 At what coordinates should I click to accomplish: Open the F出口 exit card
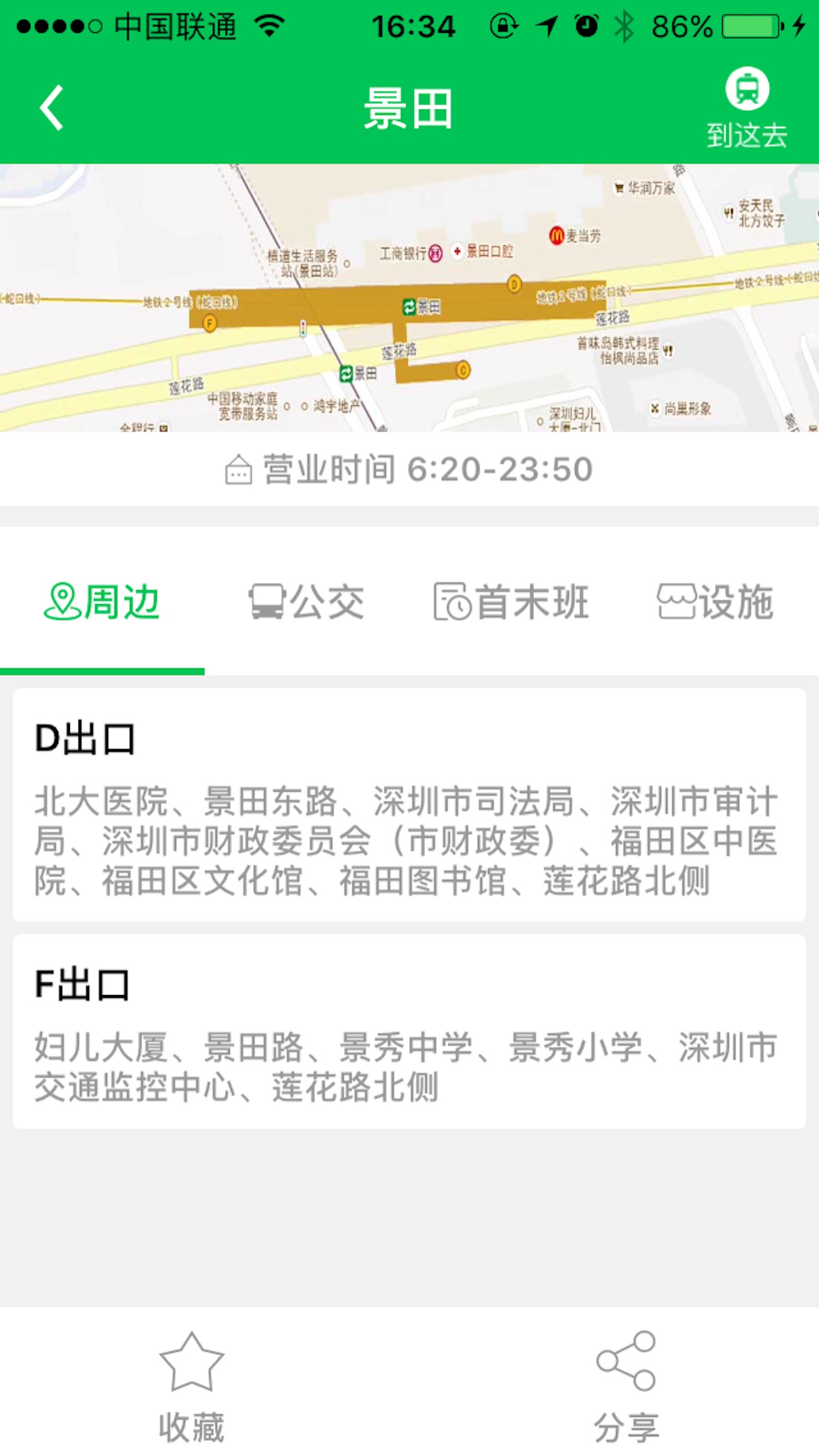pos(409,1031)
